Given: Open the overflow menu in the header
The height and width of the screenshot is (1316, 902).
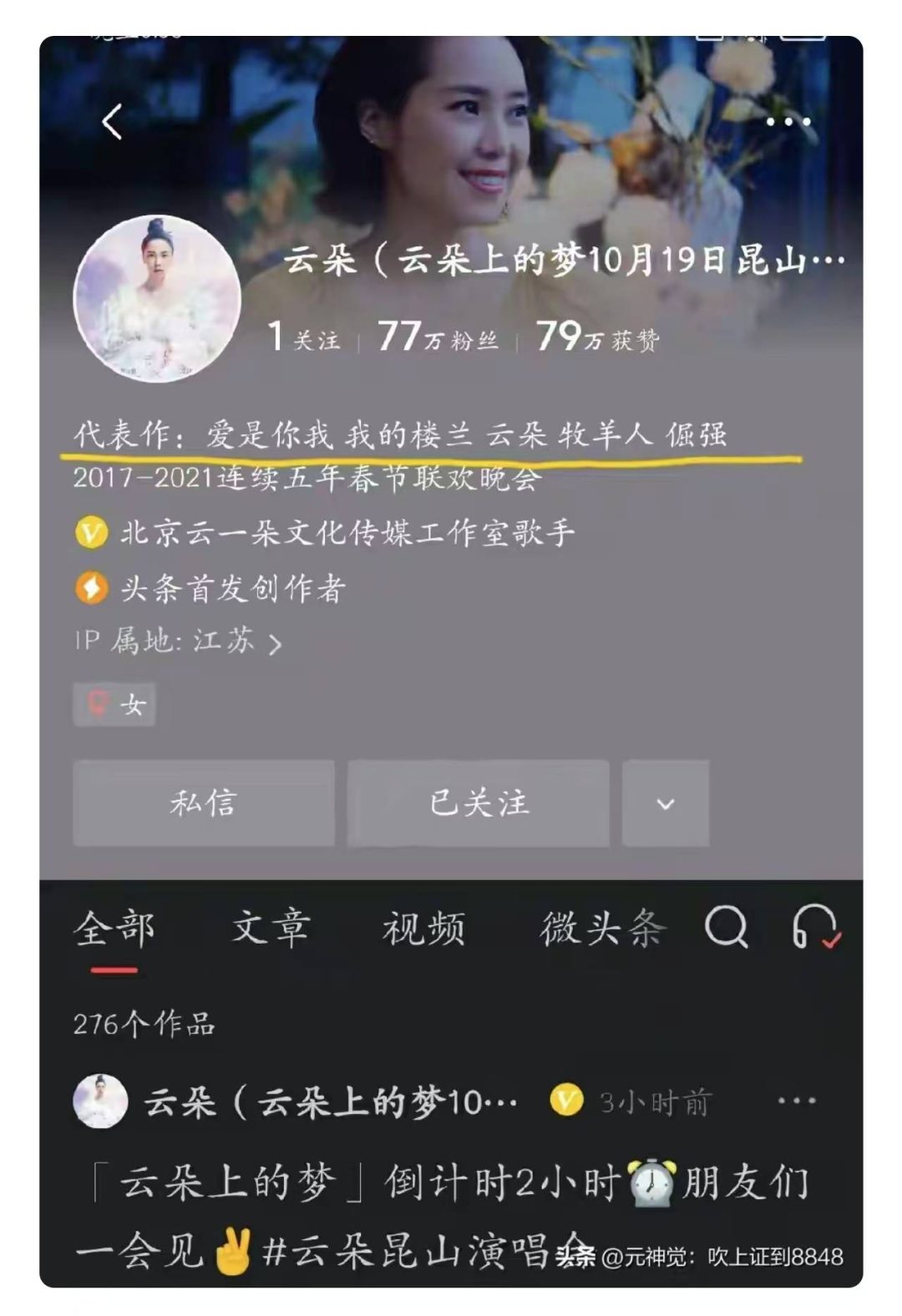Looking at the screenshot, I should (x=788, y=122).
